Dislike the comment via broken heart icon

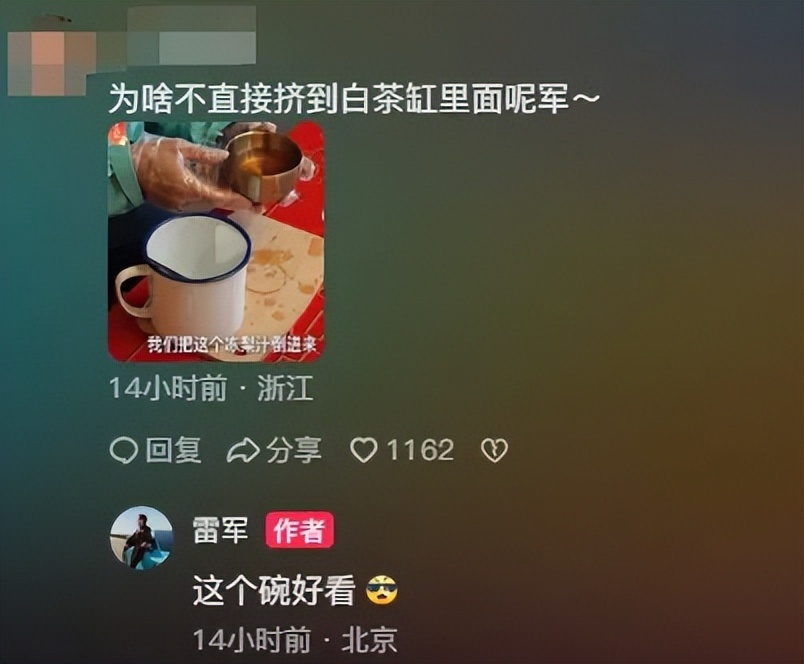tap(494, 451)
